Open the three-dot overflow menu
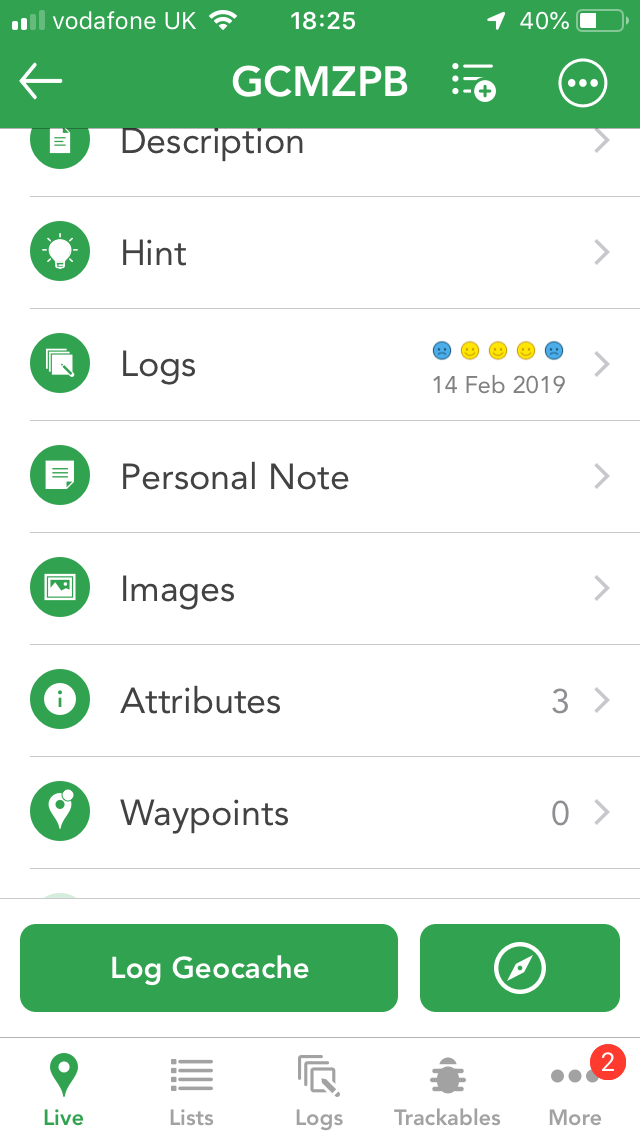Screen dimensions: 640x1136 point(583,83)
